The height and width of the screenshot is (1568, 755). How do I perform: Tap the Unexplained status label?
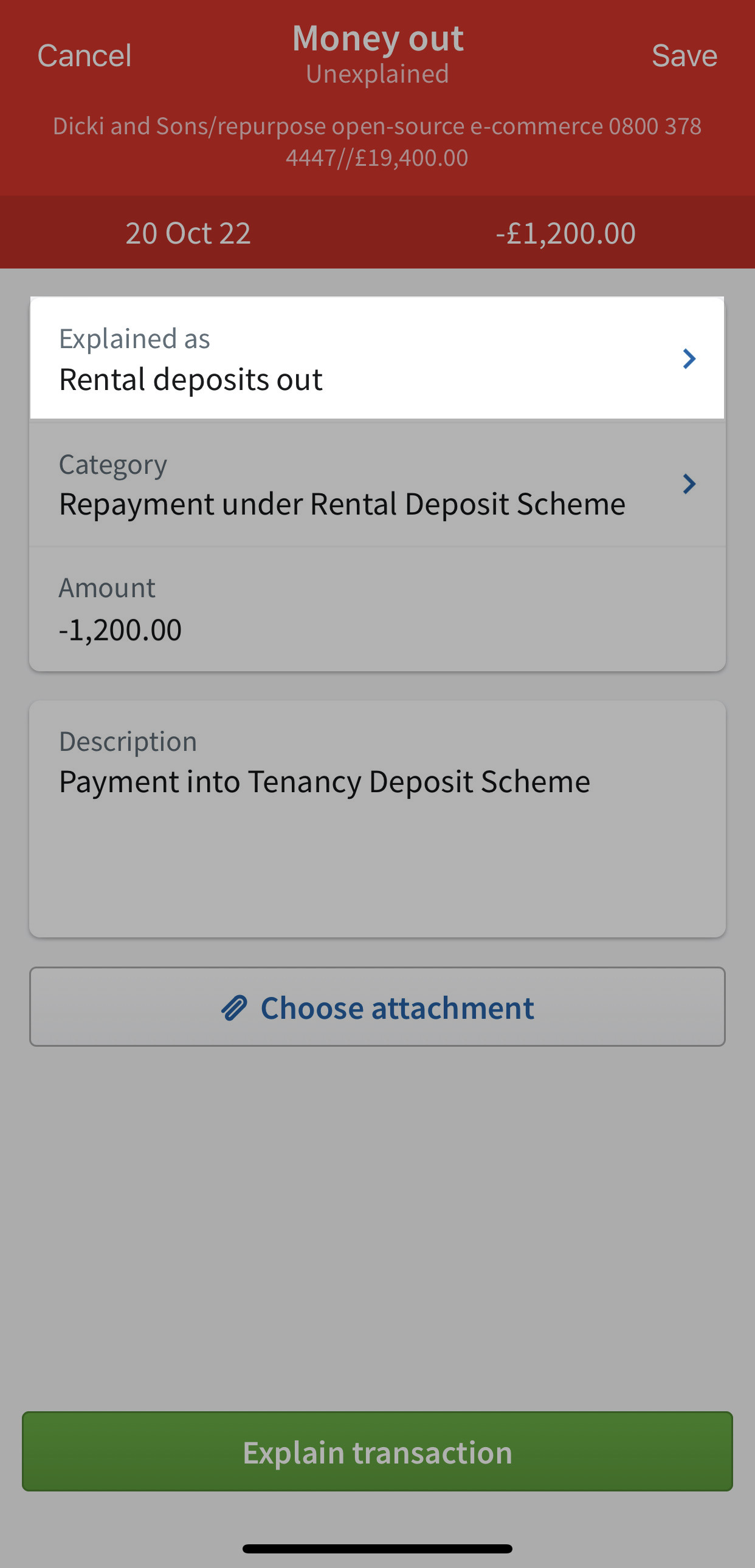pos(377,74)
